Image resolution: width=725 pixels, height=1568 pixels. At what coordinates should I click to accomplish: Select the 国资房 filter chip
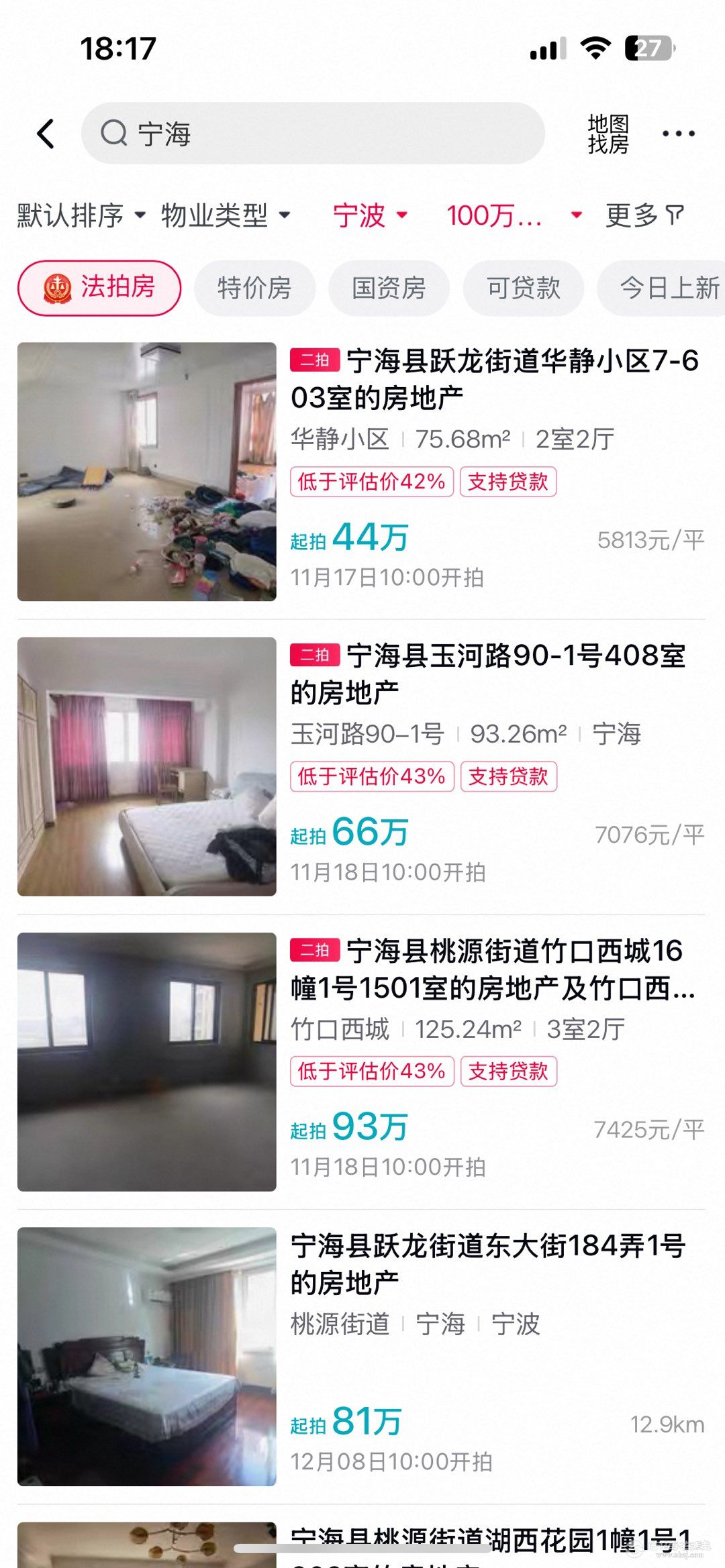click(x=389, y=288)
